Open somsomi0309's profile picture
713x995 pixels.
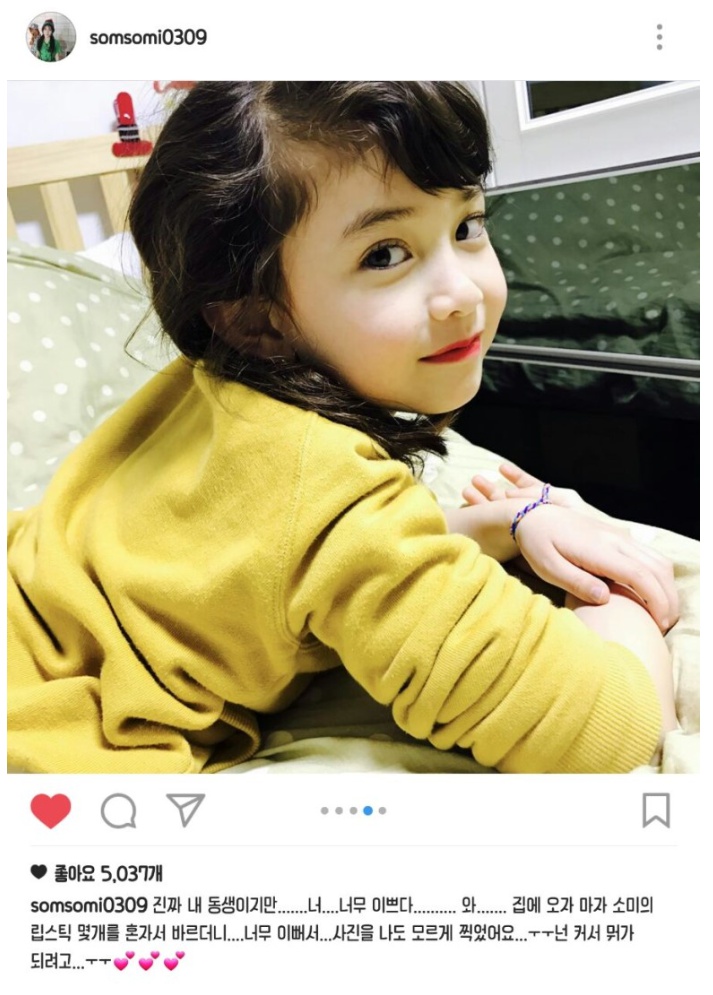50,38
